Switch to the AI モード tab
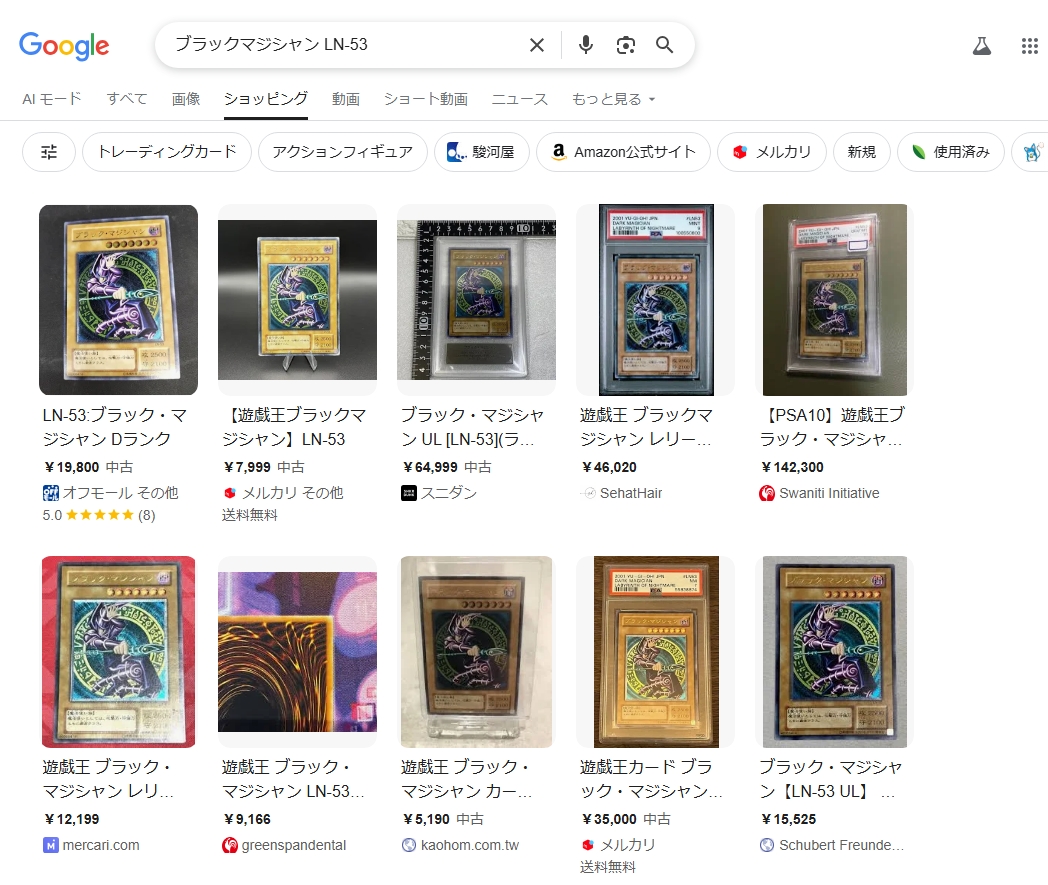The width and height of the screenshot is (1048, 885). [52, 99]
